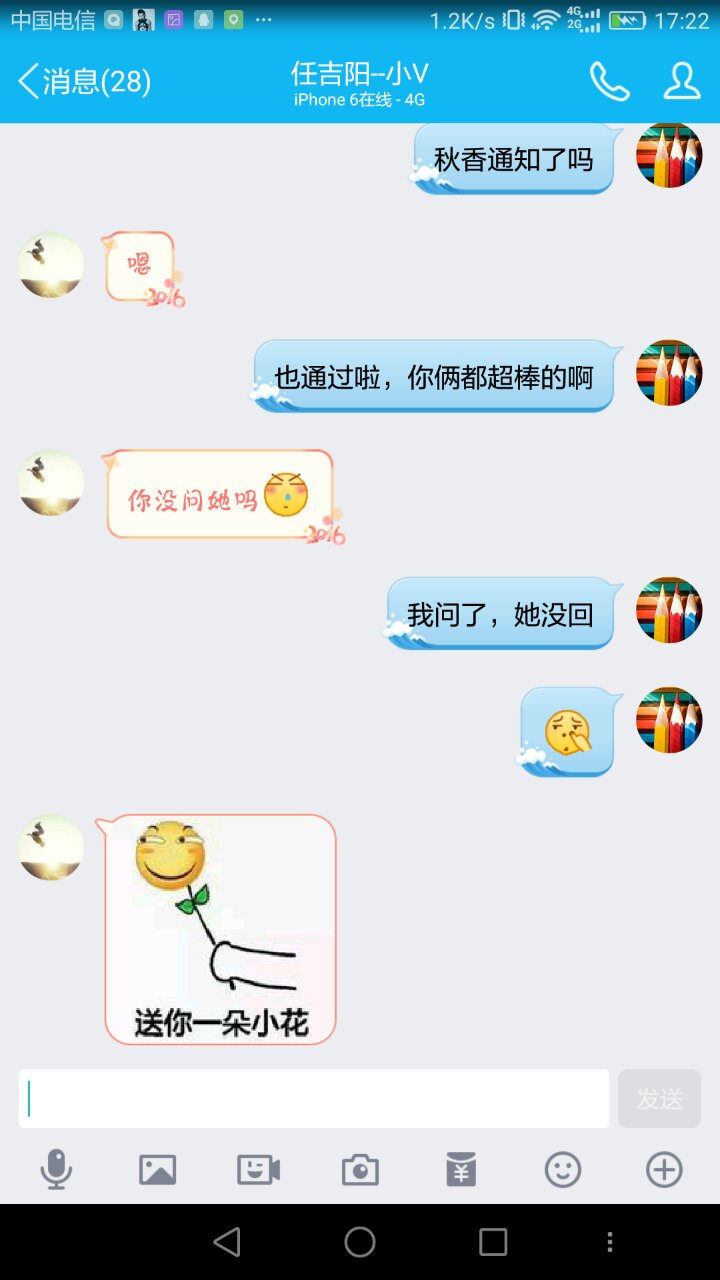This screenshot has width=720, height=1280.
Task: Expand more options with plus icon
Action: [x=664, y=1169]
